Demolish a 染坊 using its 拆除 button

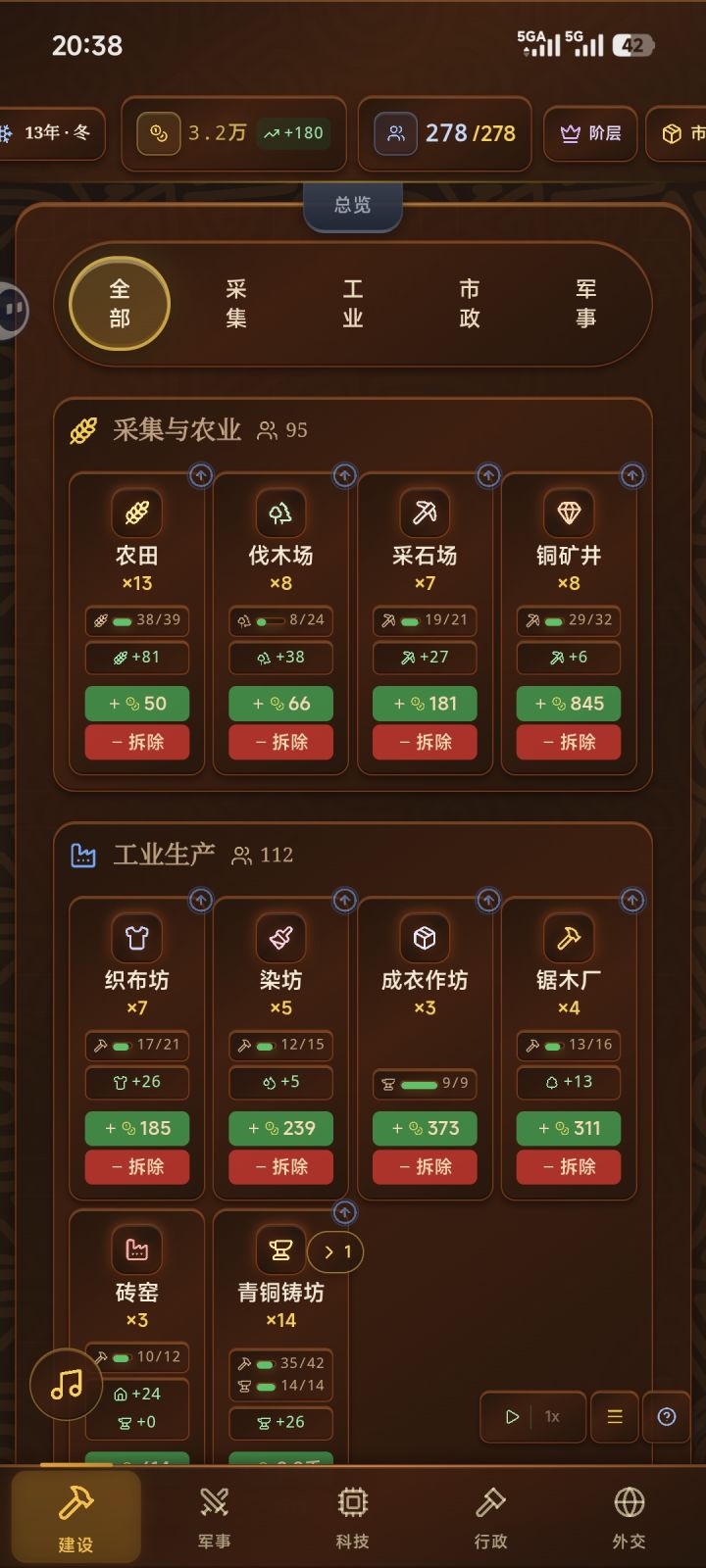(x=280, y=1167)
